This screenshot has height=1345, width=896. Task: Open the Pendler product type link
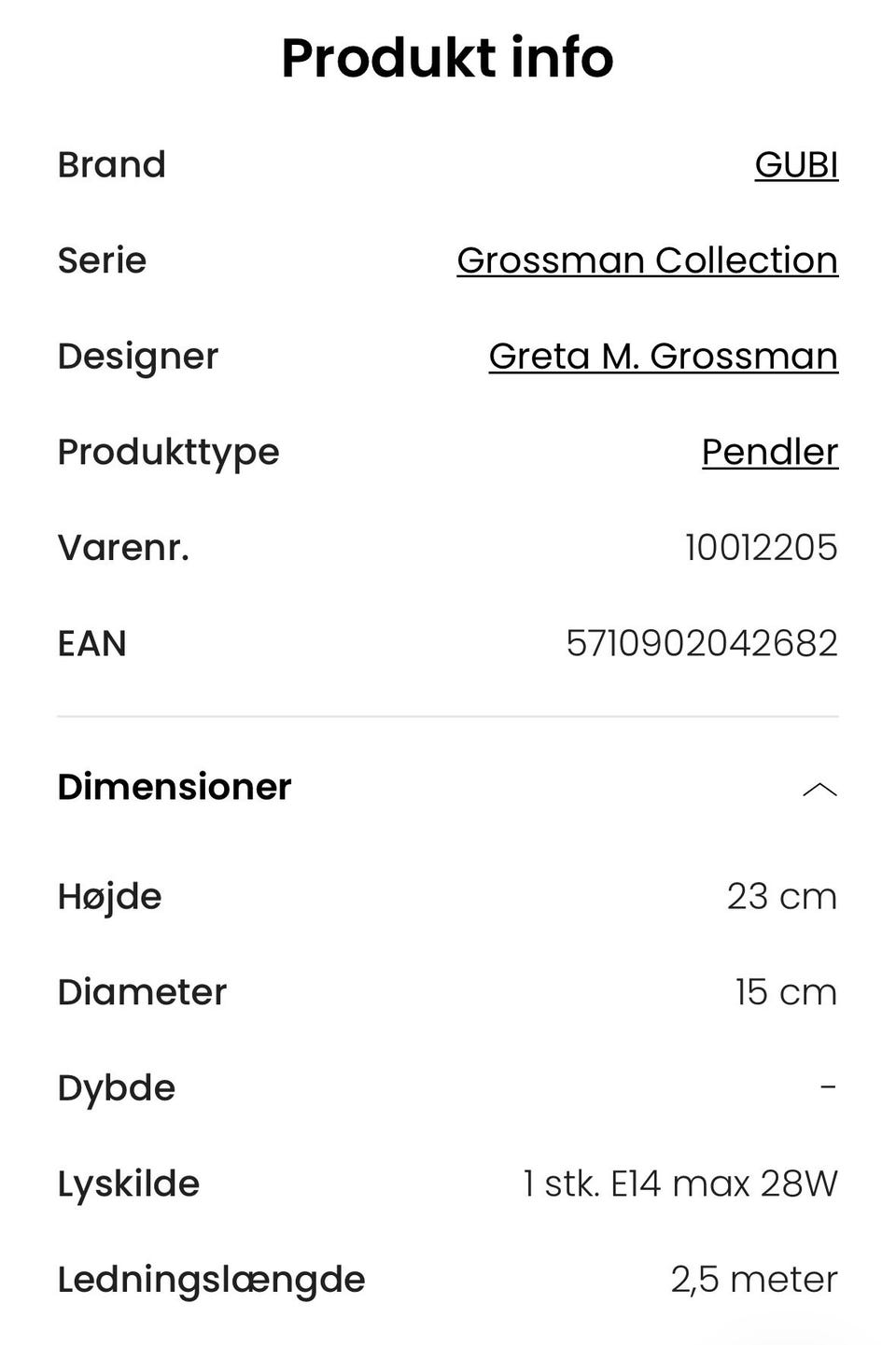[769, 452]
